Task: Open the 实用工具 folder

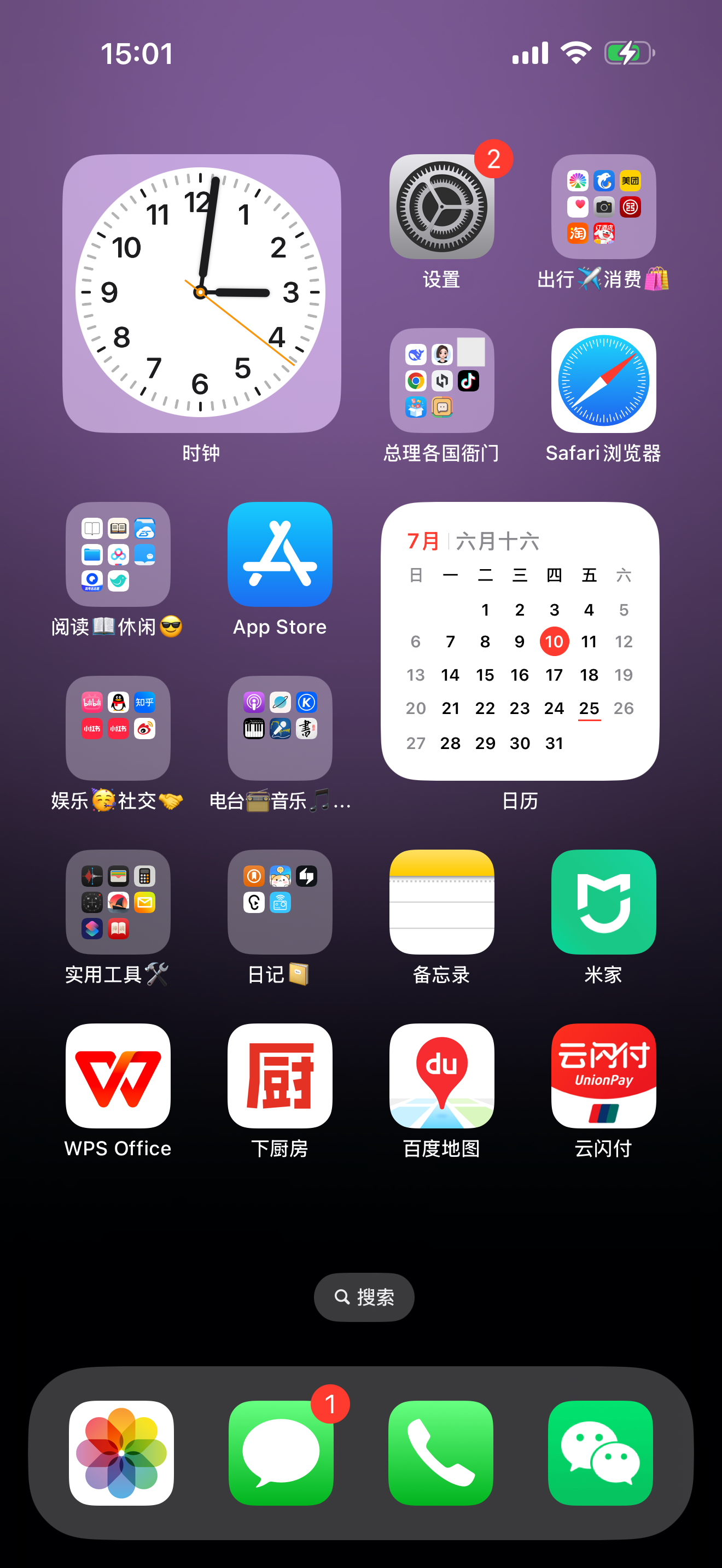Action: pyautogui.click(x=118, y=902)
